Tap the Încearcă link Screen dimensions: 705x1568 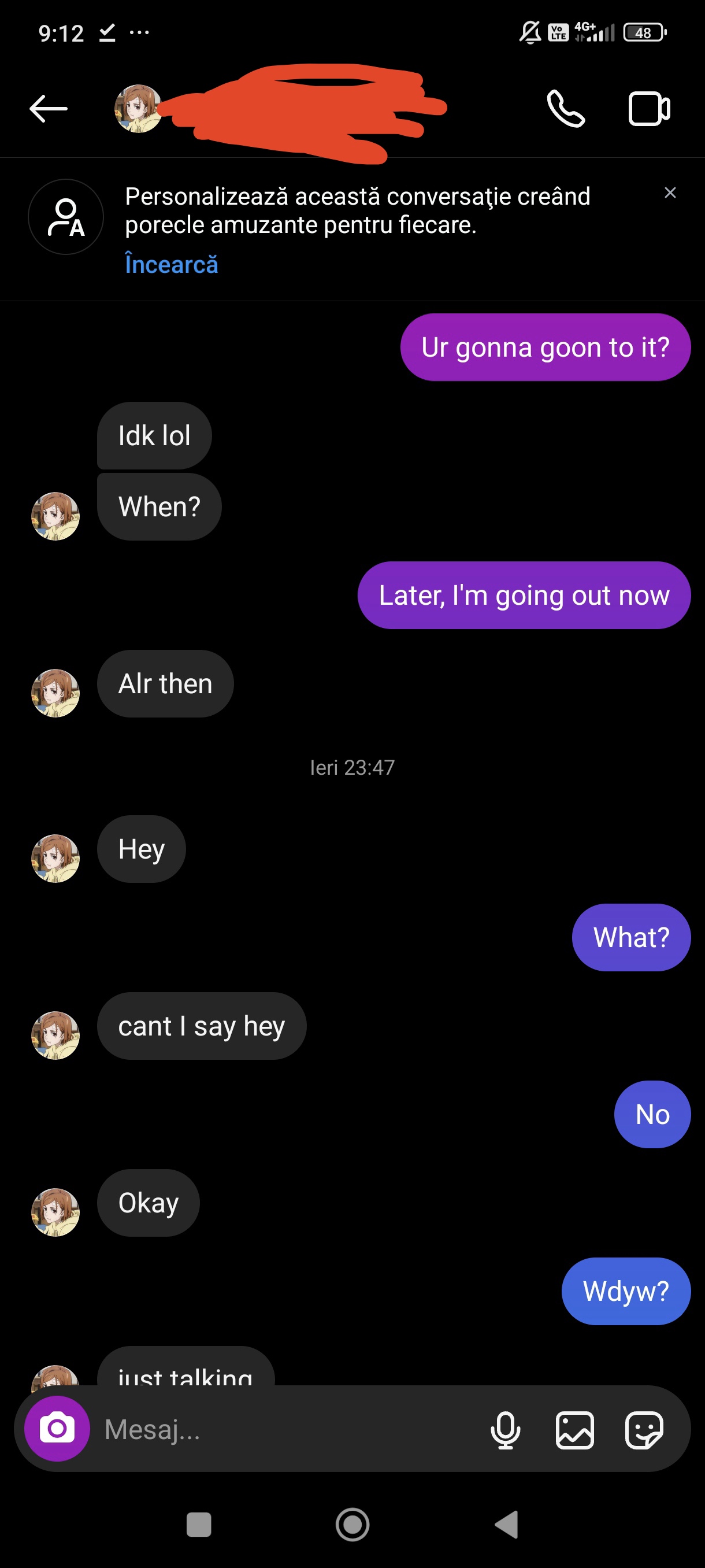point(172,265)
